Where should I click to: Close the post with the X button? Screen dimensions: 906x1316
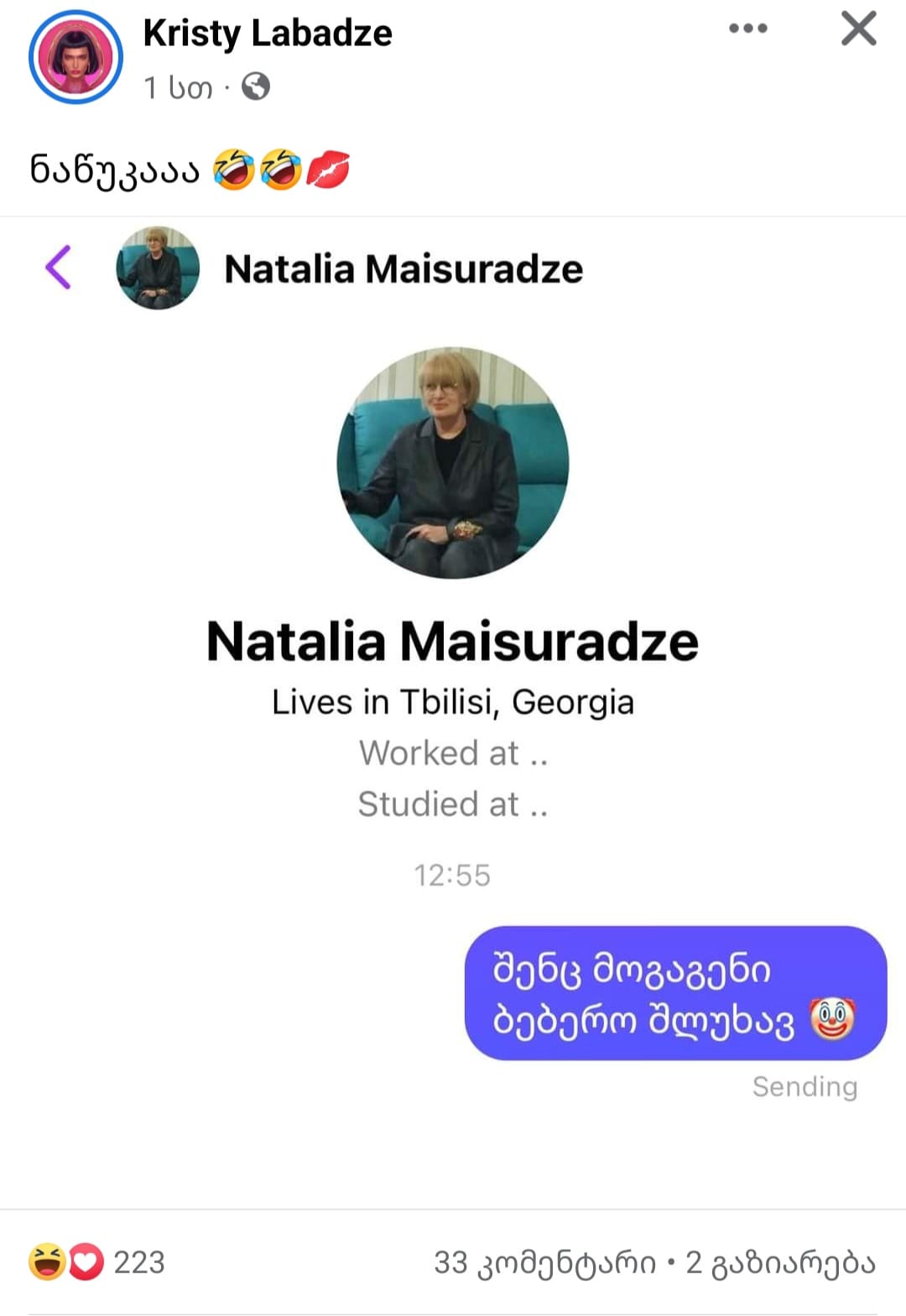[x=858, y=29]
